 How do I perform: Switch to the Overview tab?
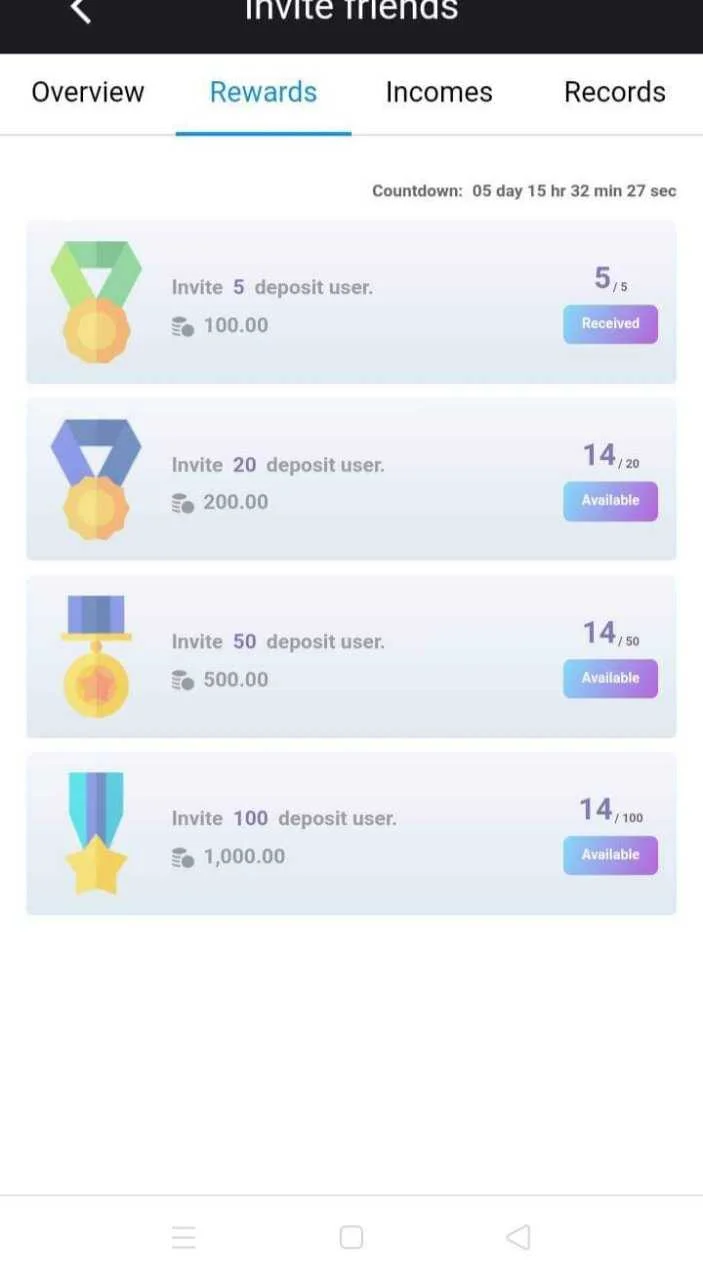pyautogui.click(x=88, y=92)
